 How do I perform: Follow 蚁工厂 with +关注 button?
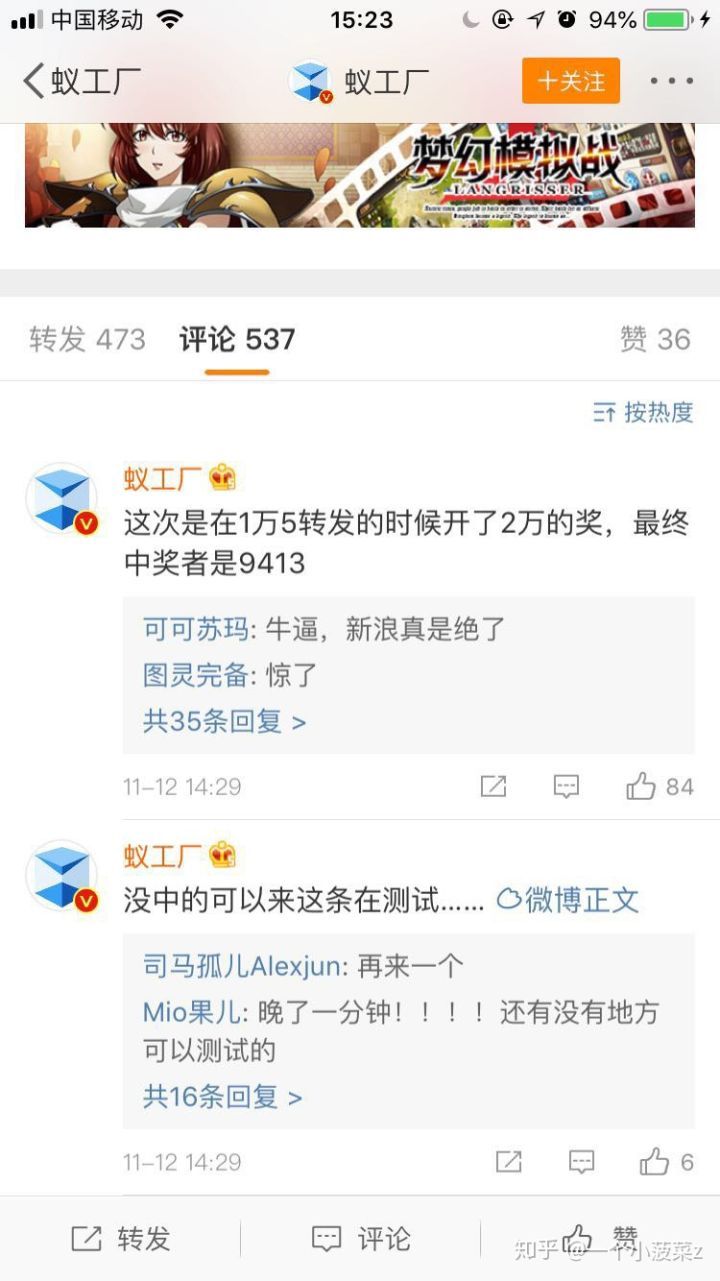click(x=571, y=81)
